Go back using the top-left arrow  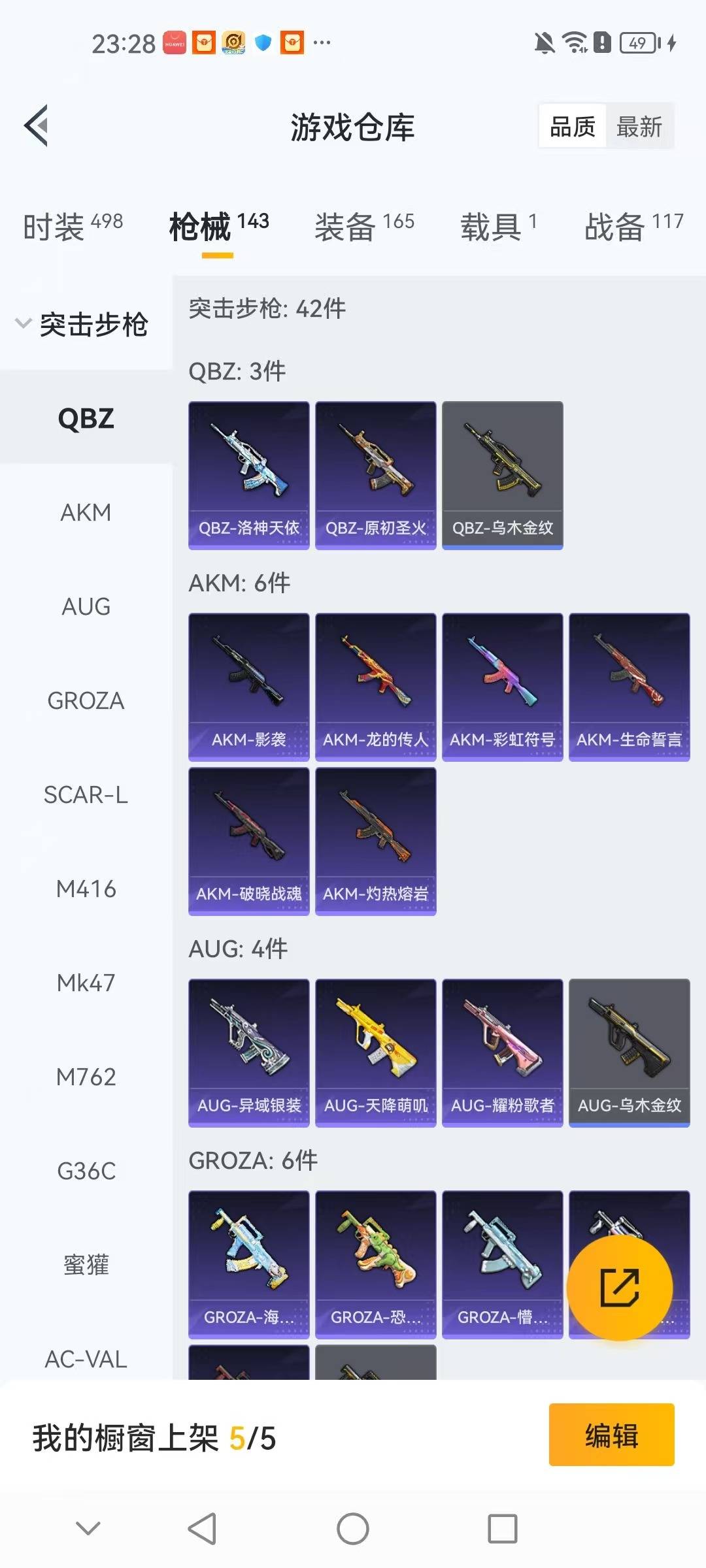pos(37,125)
